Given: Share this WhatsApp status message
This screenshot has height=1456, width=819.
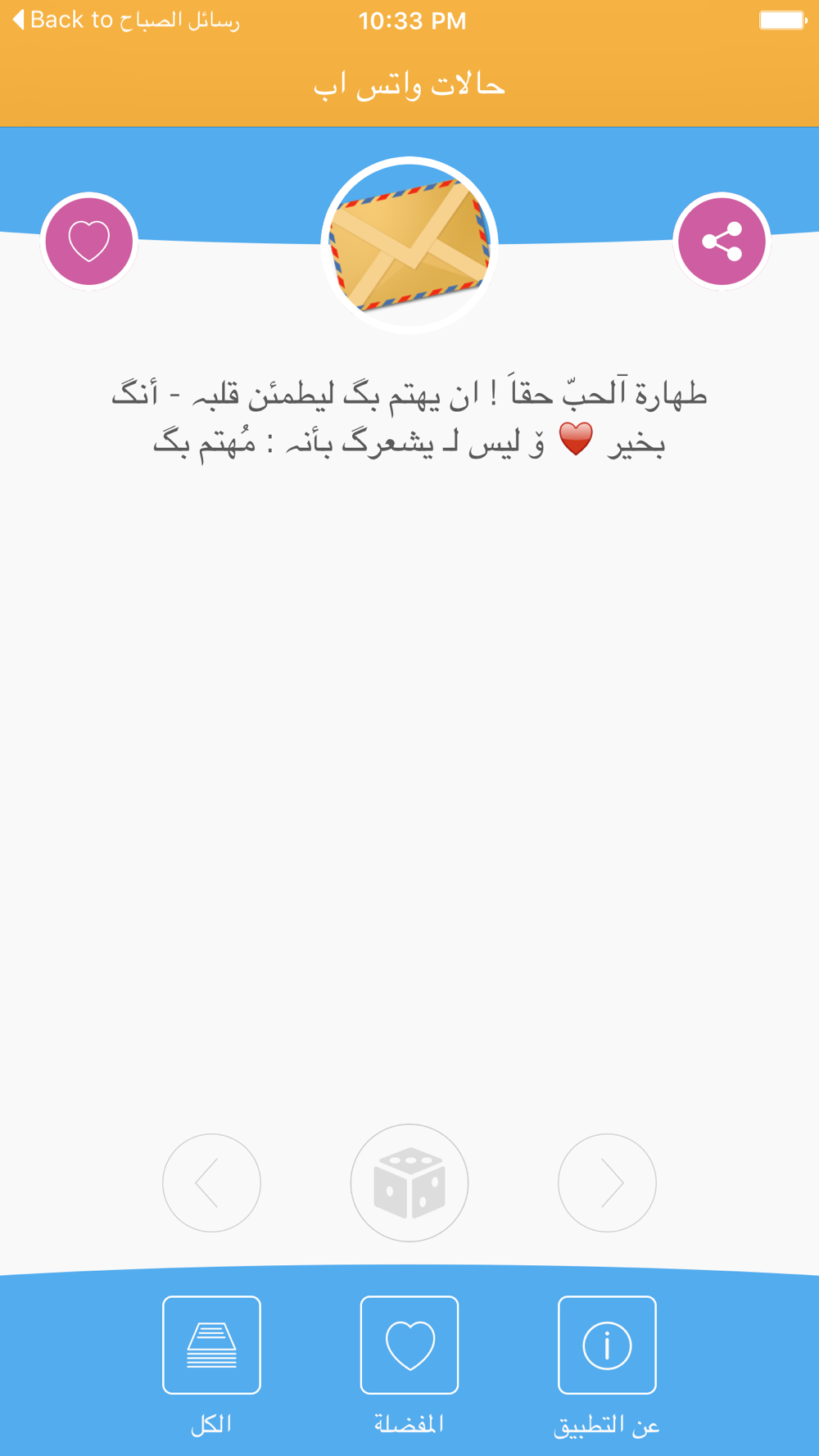Looking at the screenshot, I should [722, 242].
